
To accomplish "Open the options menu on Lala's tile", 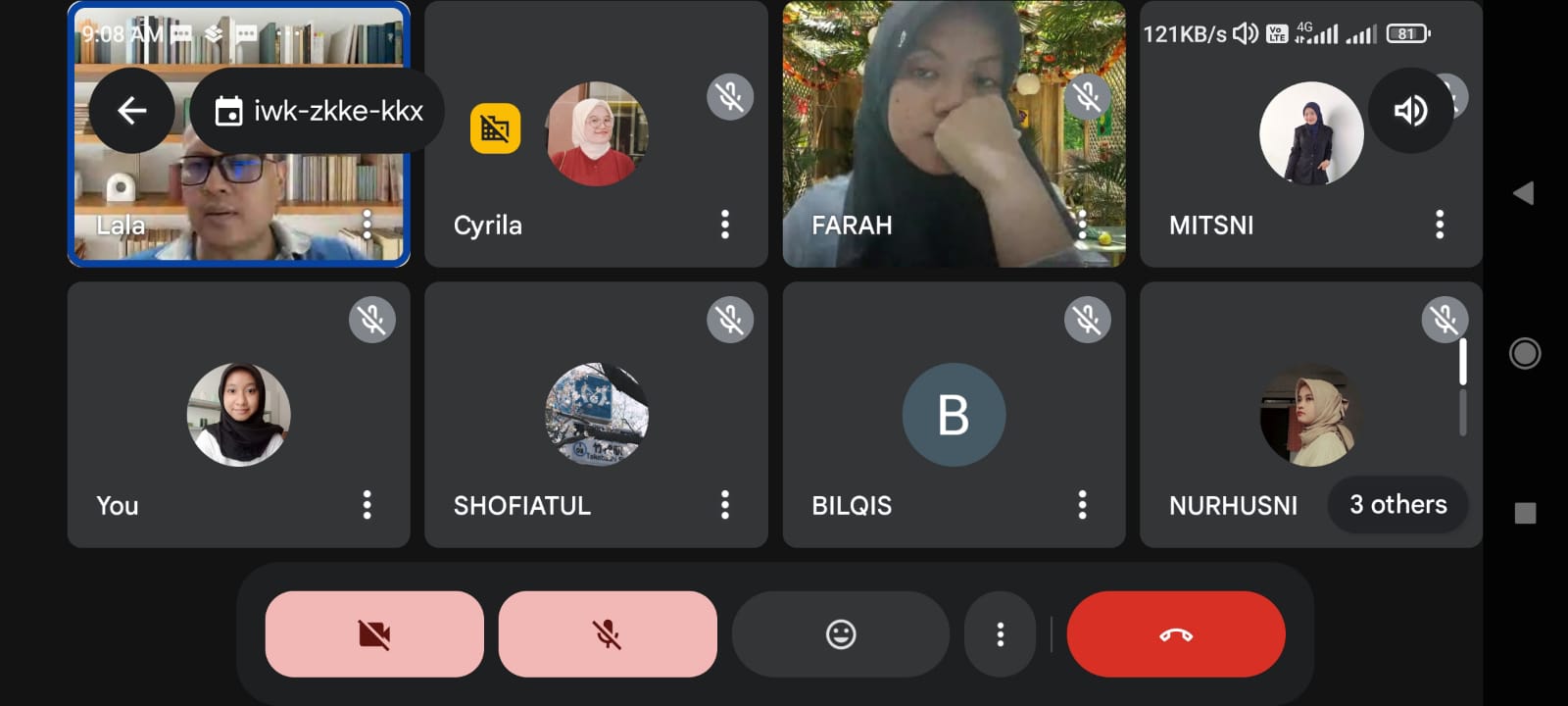I will pyautogui.click(x=367, y=225).
